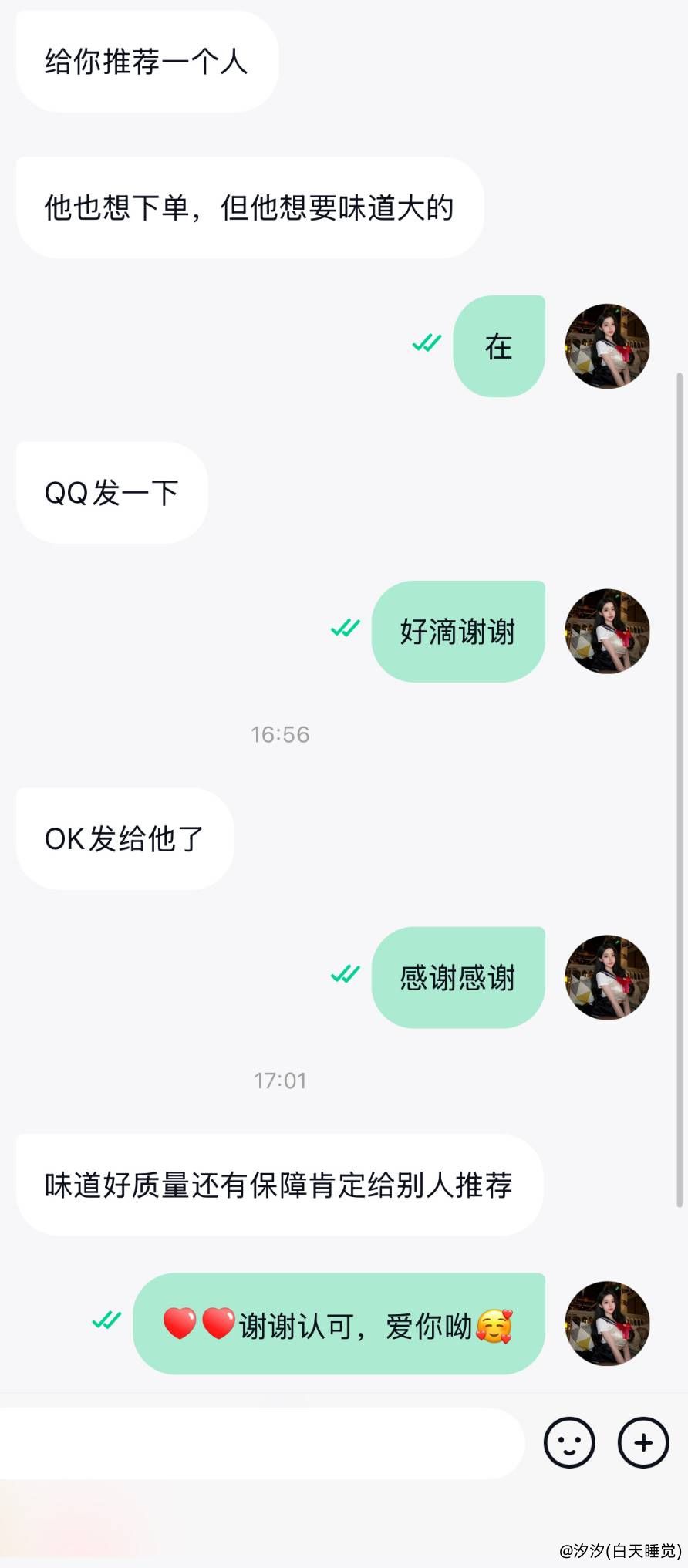View profile from avatar beside "感谢感谢"
Image resolution: width=688 pixels, height=1568 pixels.
[x=607, y=977]
